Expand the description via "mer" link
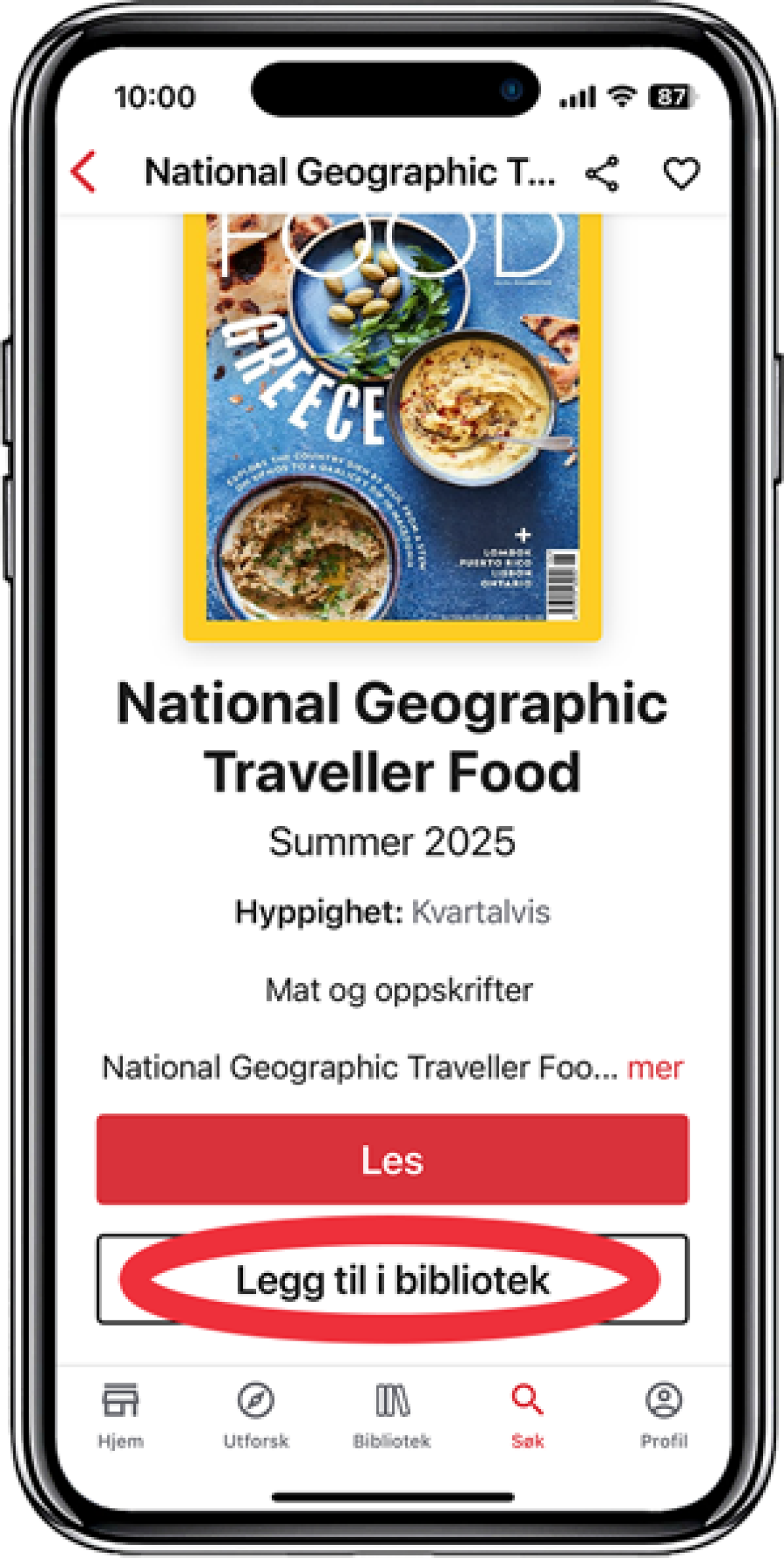The image size is (784, 1558). (x=655, y=1067)
